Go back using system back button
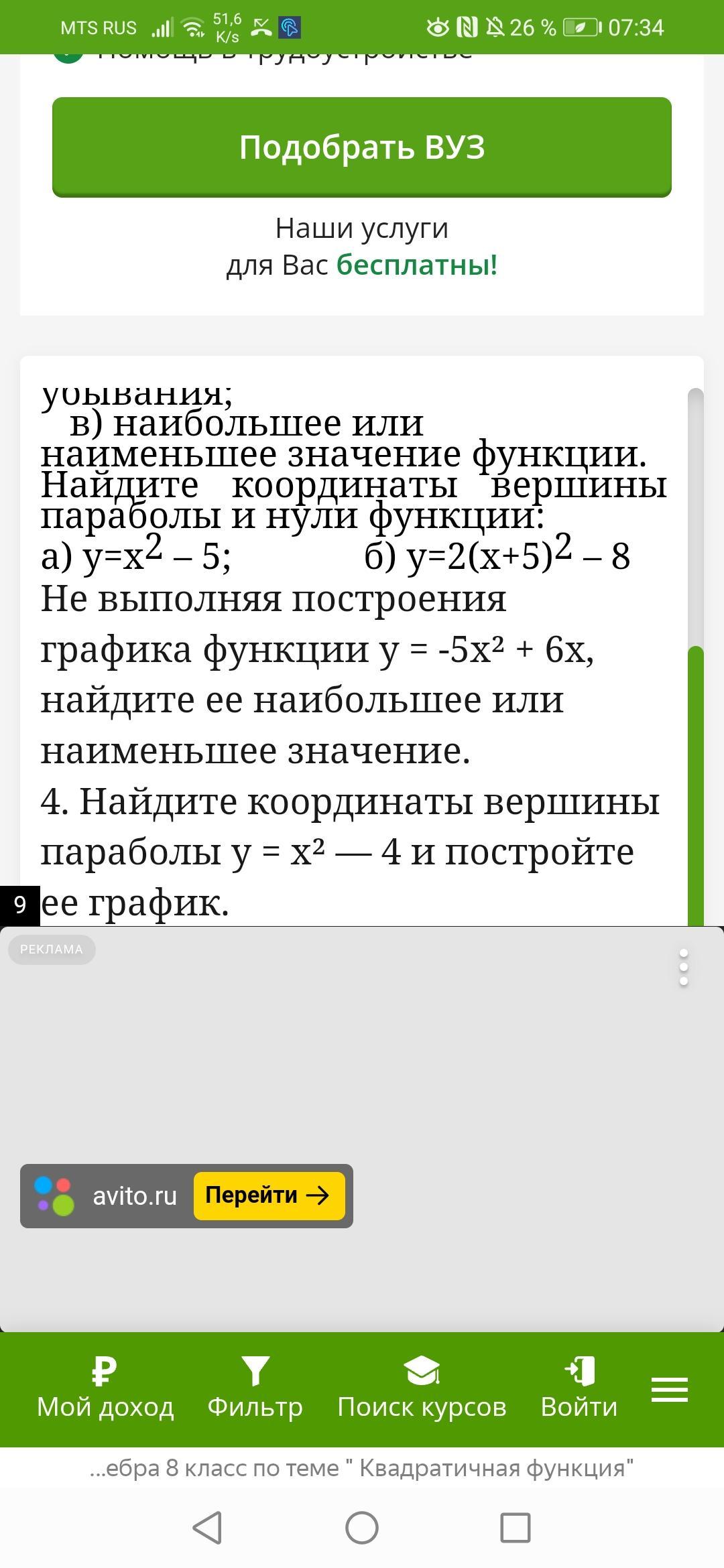 [x=207, y=1528]
